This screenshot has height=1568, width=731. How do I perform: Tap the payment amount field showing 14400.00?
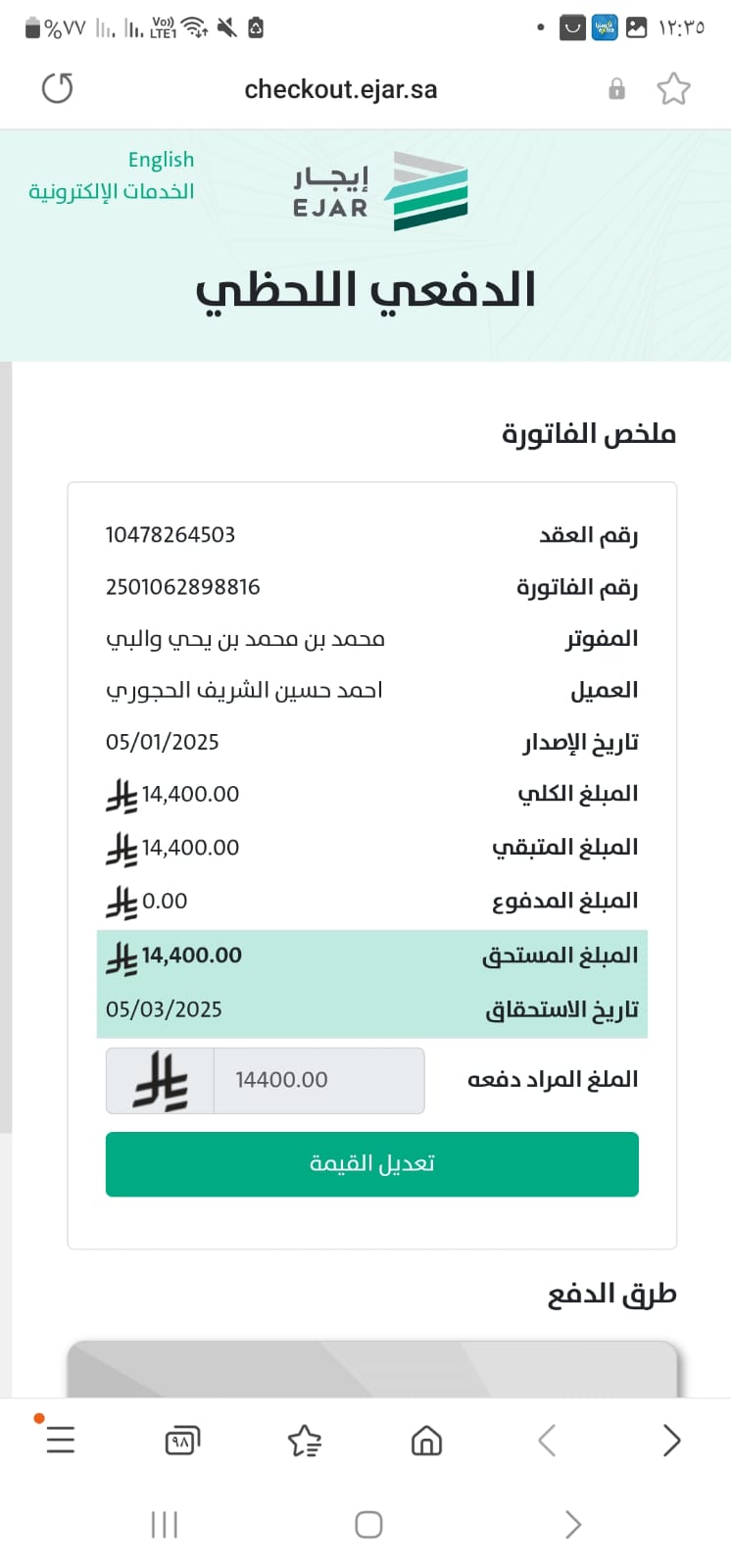(x=318, y=1080)
